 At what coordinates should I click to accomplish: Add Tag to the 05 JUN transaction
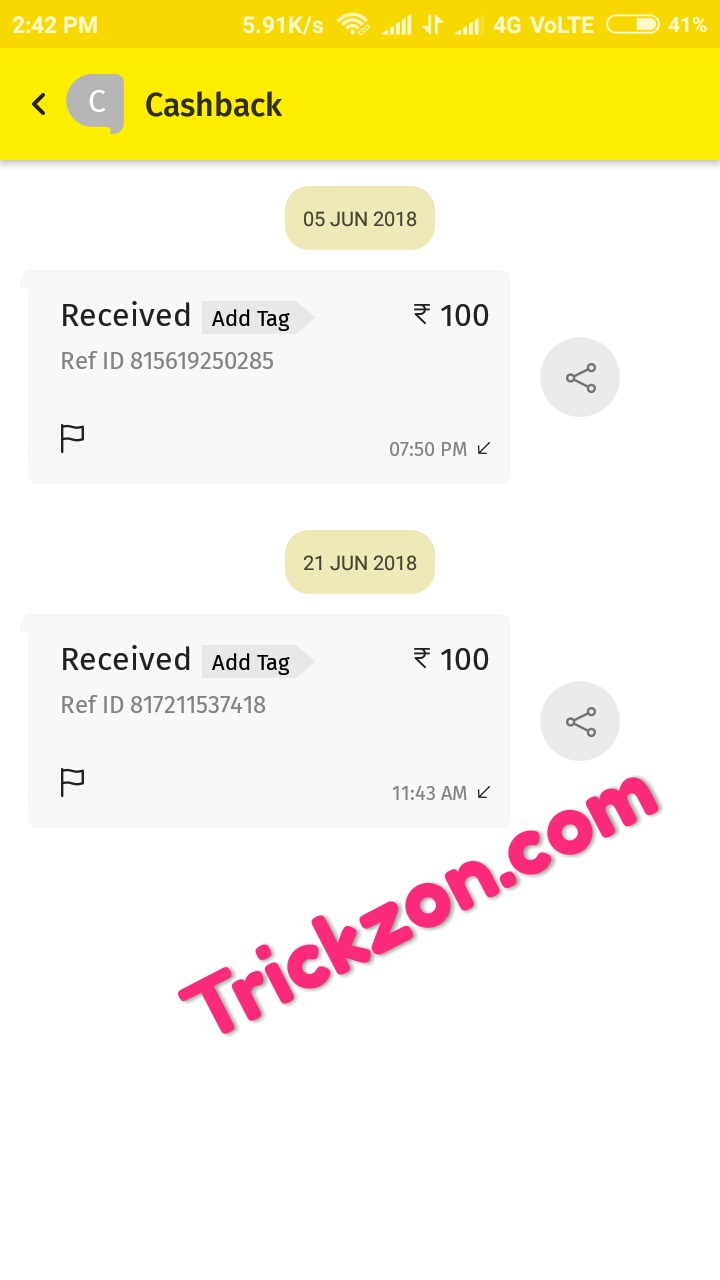[x=252, y=318]
